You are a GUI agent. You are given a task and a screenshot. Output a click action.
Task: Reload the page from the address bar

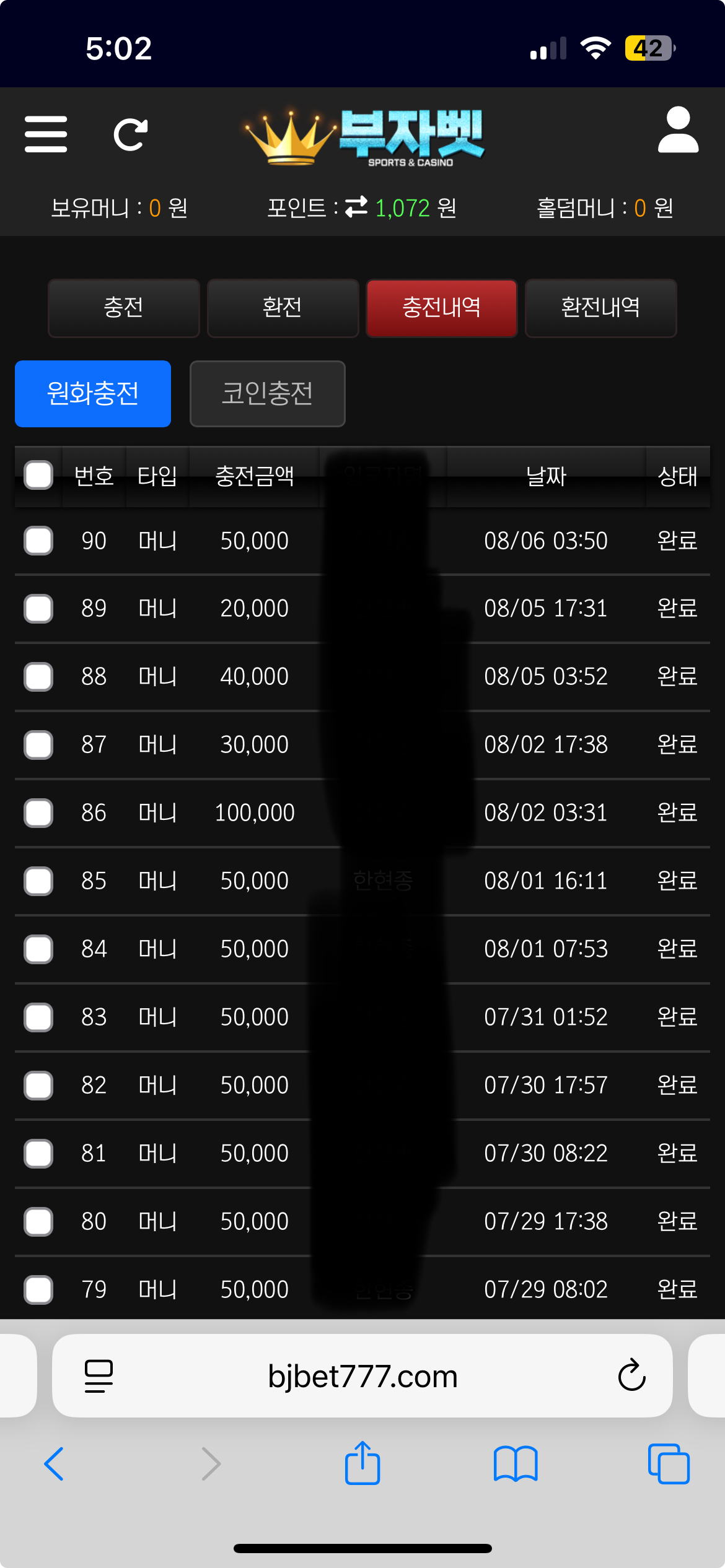pos(631,1375)
